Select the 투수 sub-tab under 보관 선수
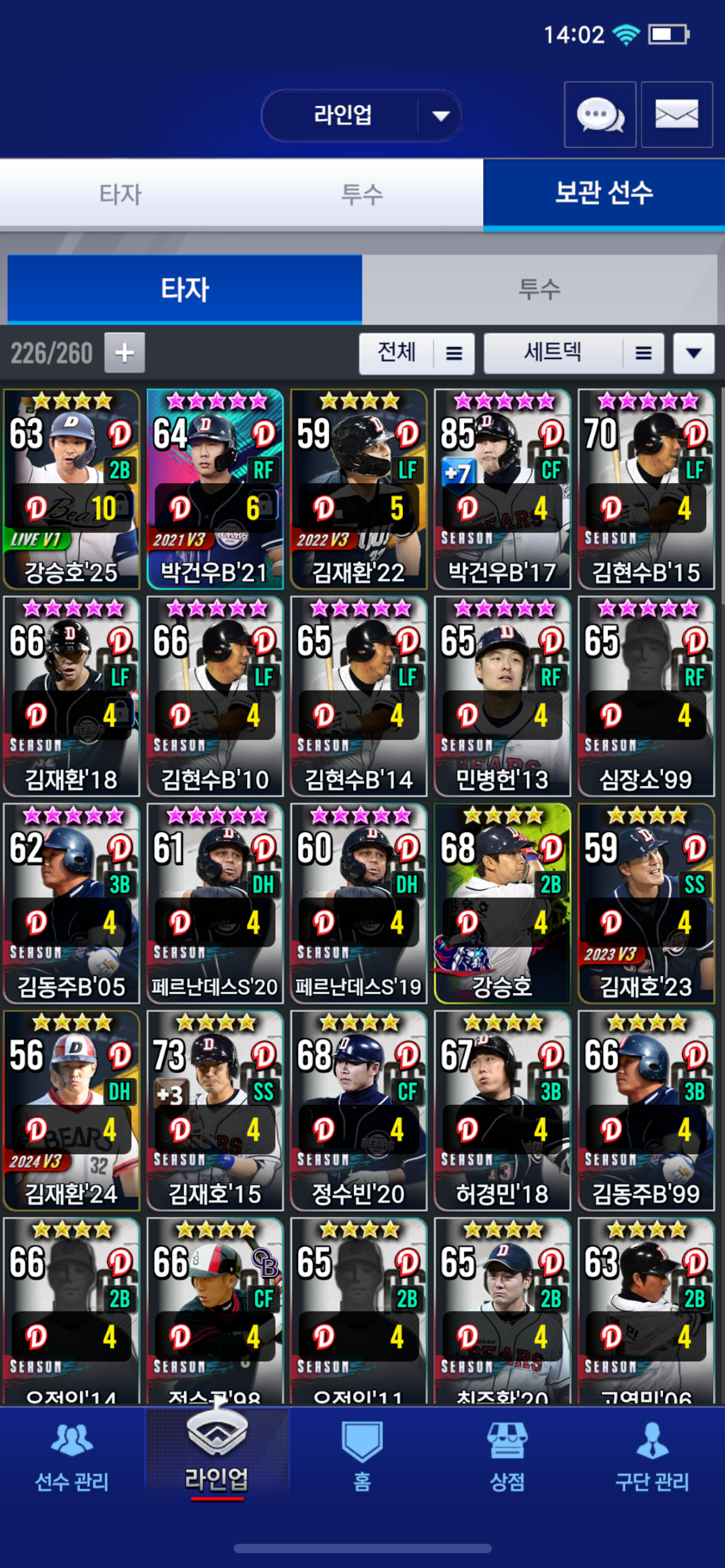725x1568 pixels. coord(539,289)
